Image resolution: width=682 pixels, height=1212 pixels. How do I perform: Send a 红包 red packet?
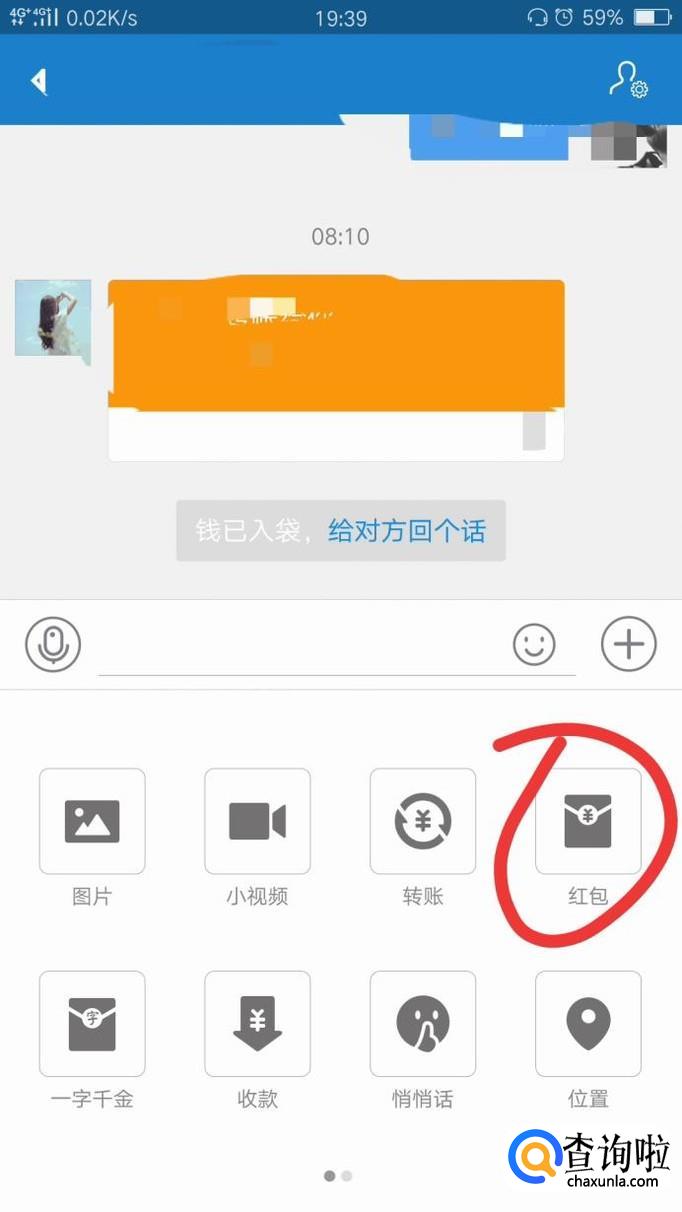[588, 822]
